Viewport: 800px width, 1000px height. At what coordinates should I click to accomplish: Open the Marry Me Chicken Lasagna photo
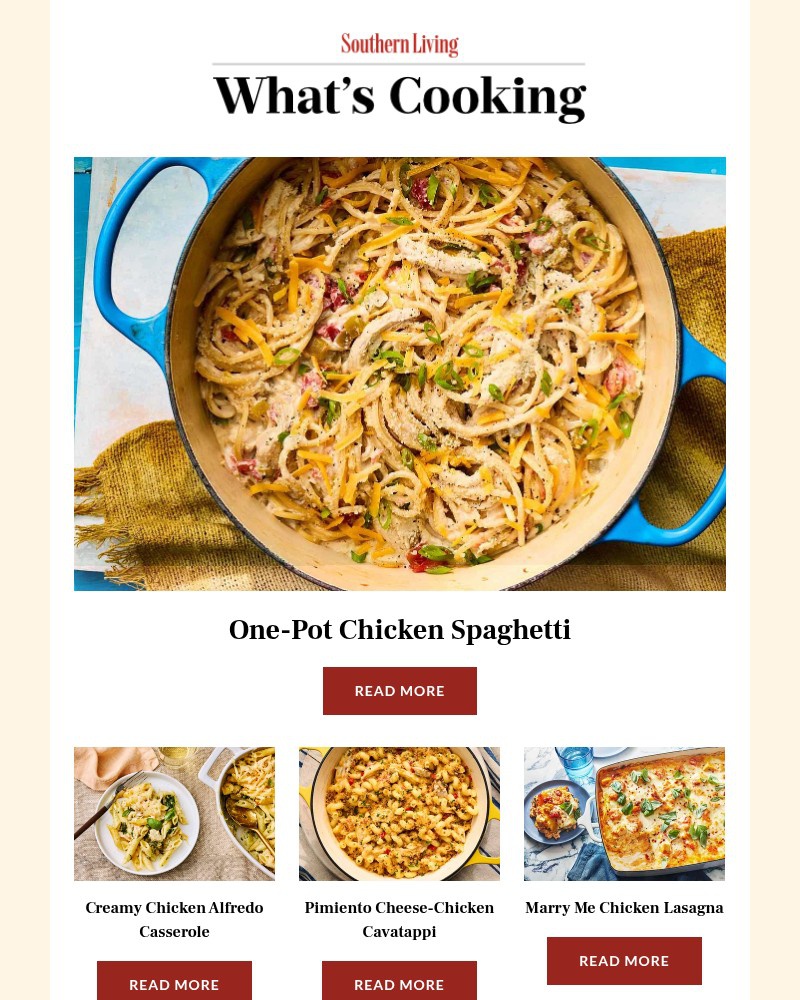pyautogui.click(x=624, y=813)
